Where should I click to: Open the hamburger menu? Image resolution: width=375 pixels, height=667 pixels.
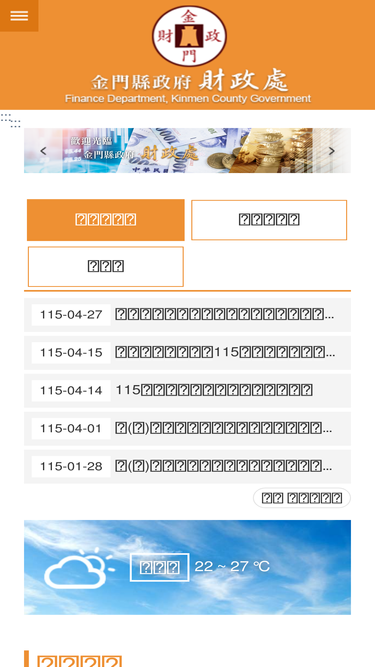click(19, 16)
